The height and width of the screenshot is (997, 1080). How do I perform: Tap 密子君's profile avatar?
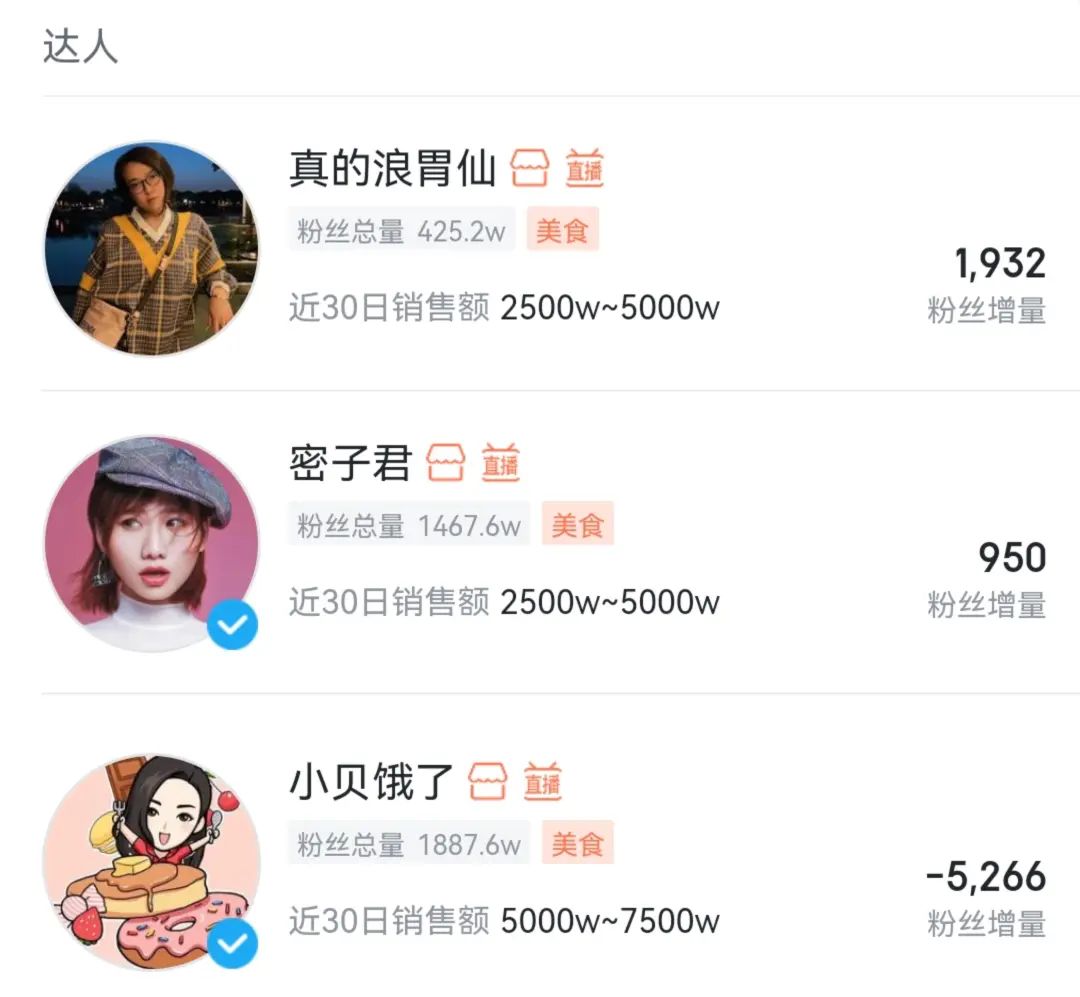(x=151, y=543)
